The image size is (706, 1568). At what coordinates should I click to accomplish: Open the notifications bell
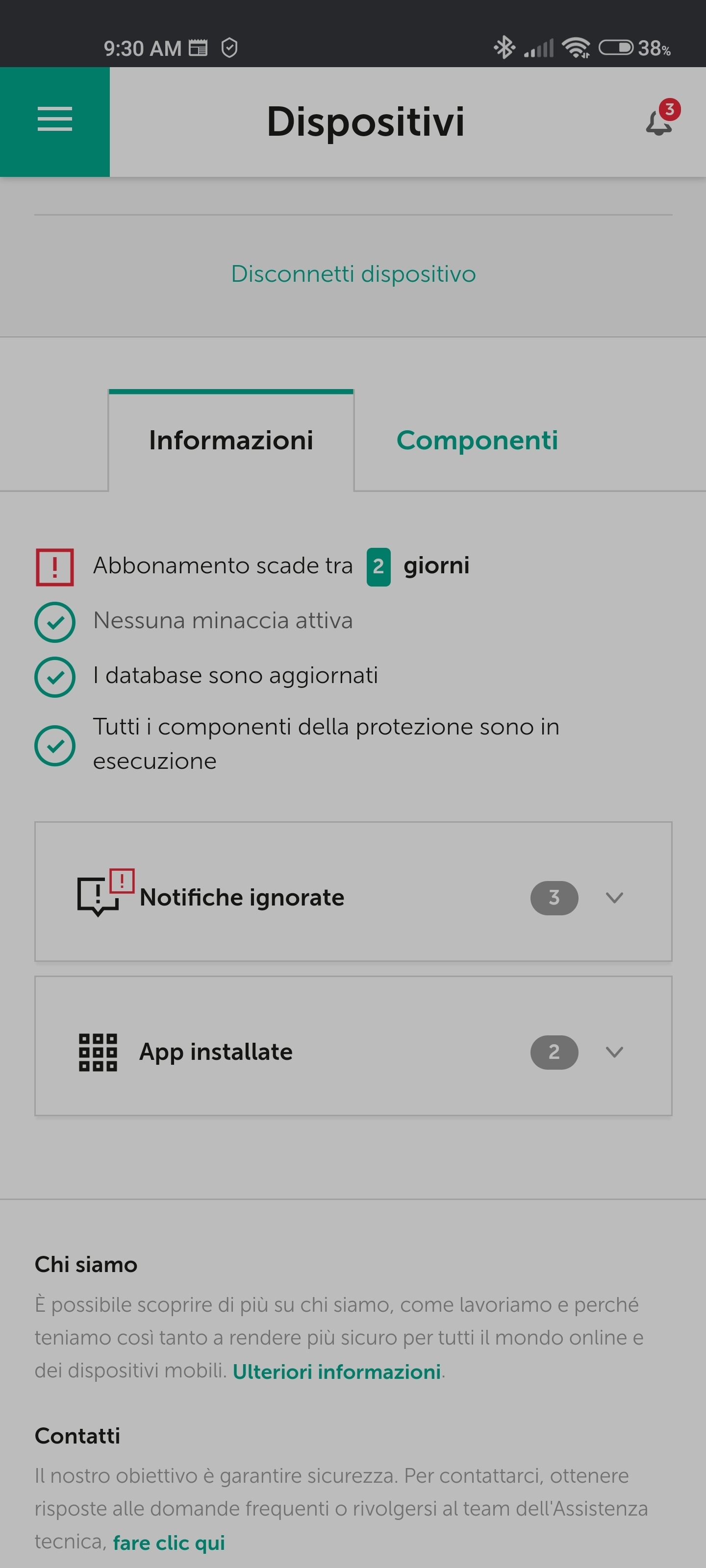[661, 119]
